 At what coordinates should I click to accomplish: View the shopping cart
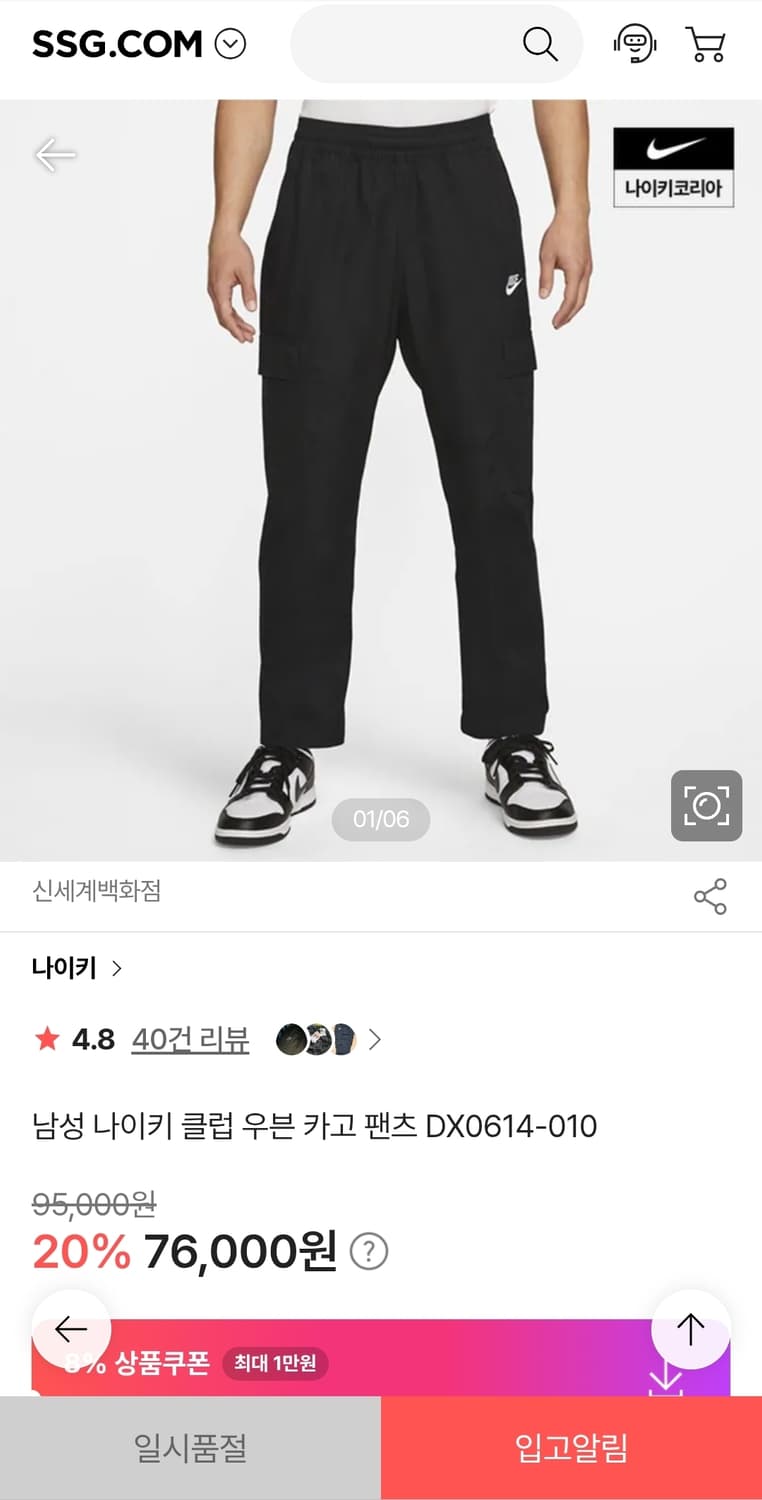(706, 44)
